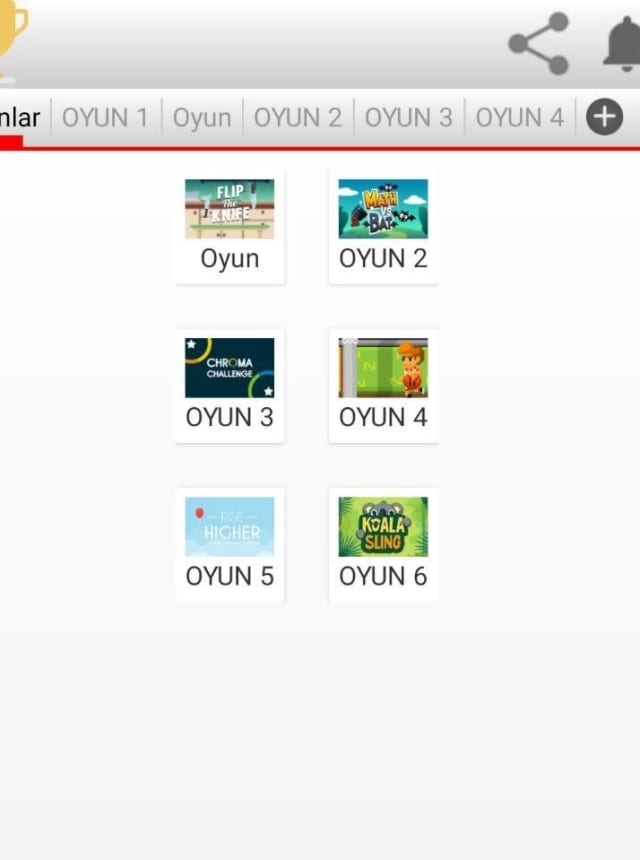Open the OYUN 4 tab

(519, 117)
